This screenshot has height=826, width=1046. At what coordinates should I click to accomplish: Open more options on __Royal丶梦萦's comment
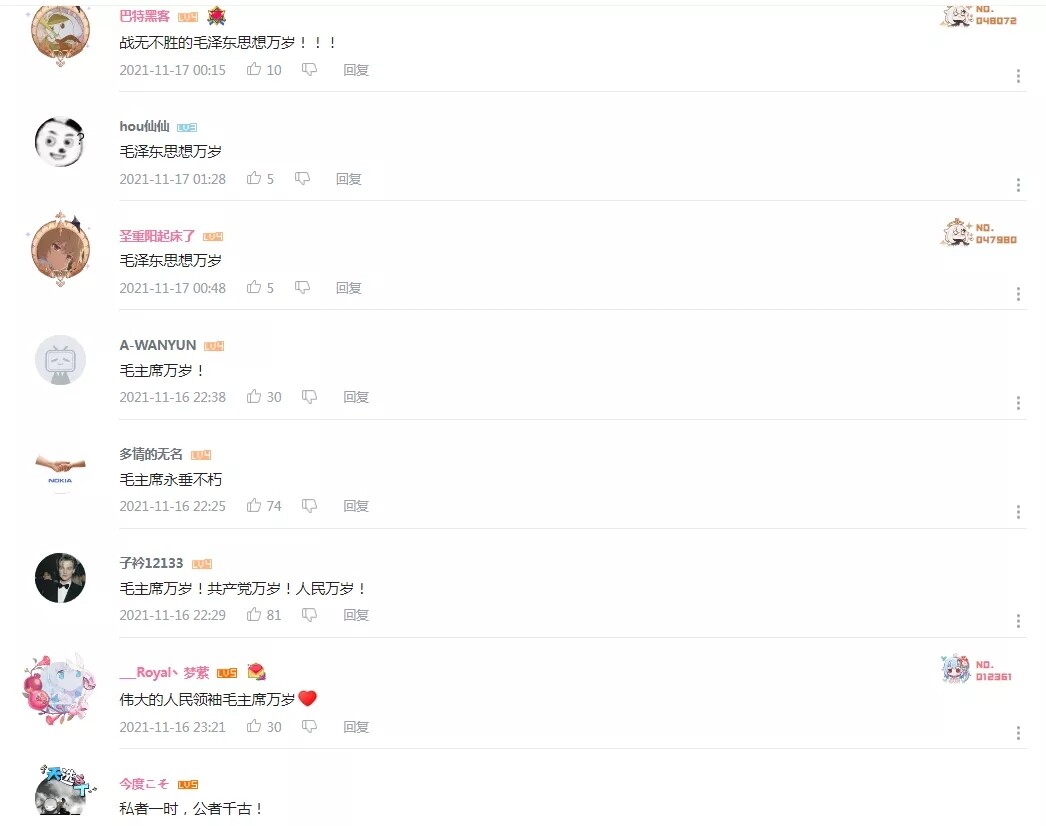pos(1018,733)
